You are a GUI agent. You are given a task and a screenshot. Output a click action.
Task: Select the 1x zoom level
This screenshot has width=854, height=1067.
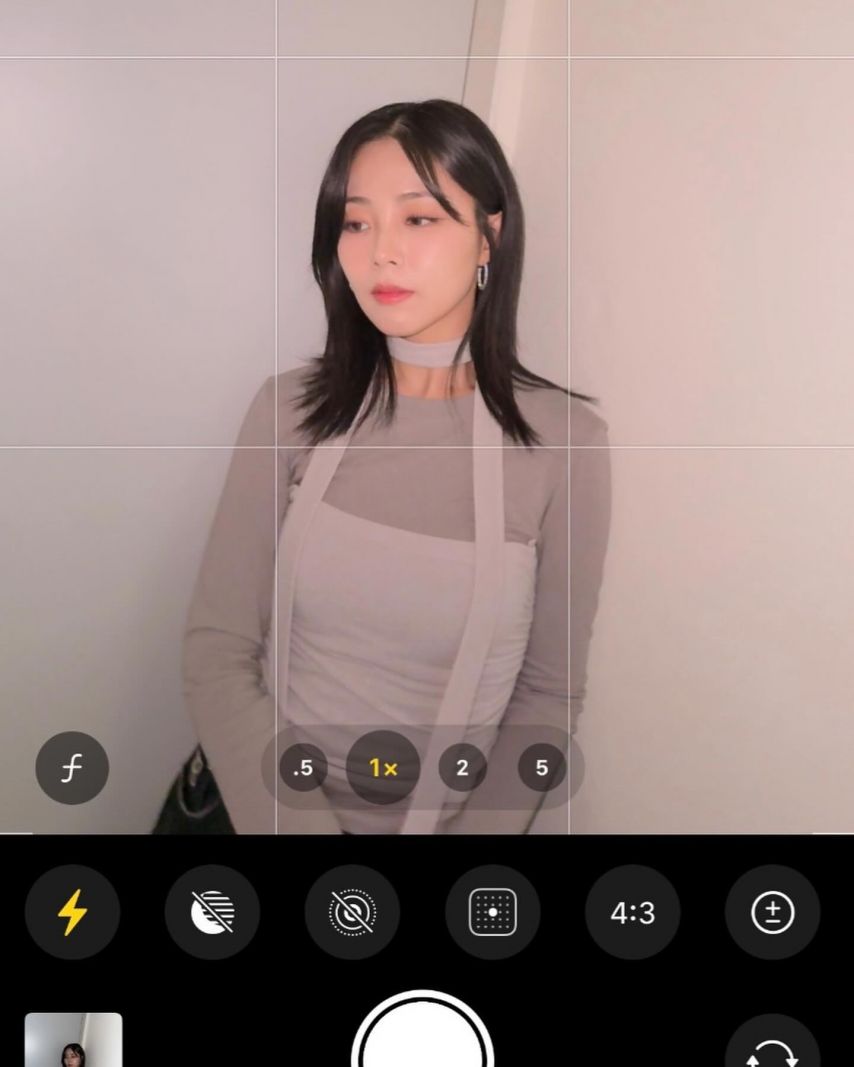point(383,768)
